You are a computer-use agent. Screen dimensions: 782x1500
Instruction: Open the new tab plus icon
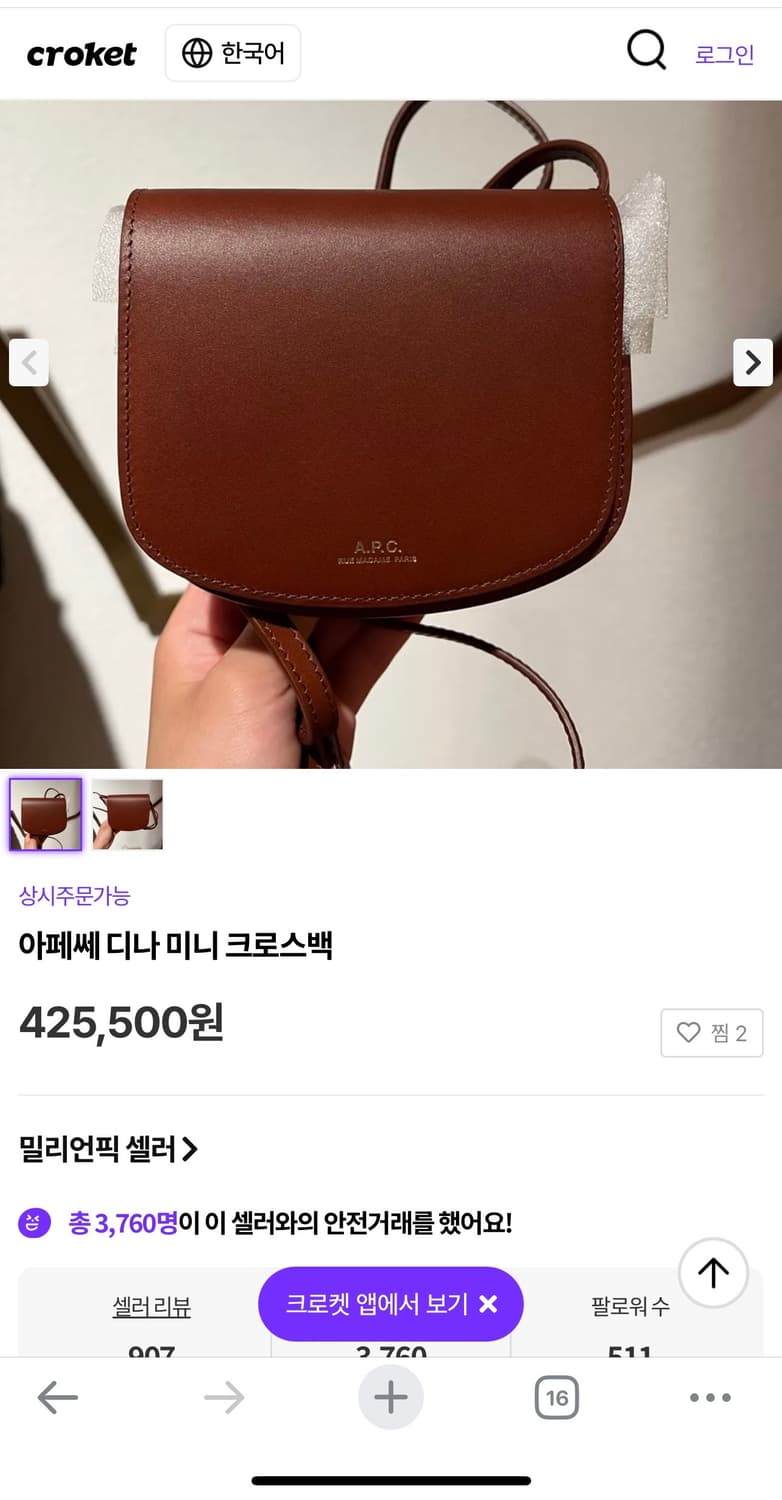click(390, 1397)
